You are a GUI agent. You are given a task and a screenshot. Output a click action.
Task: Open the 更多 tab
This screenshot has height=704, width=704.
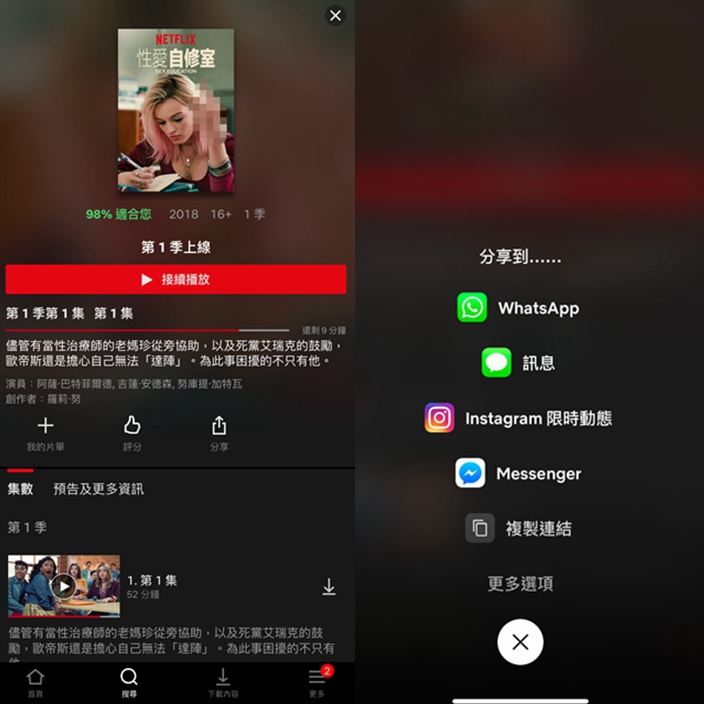[x=317, y=682]
